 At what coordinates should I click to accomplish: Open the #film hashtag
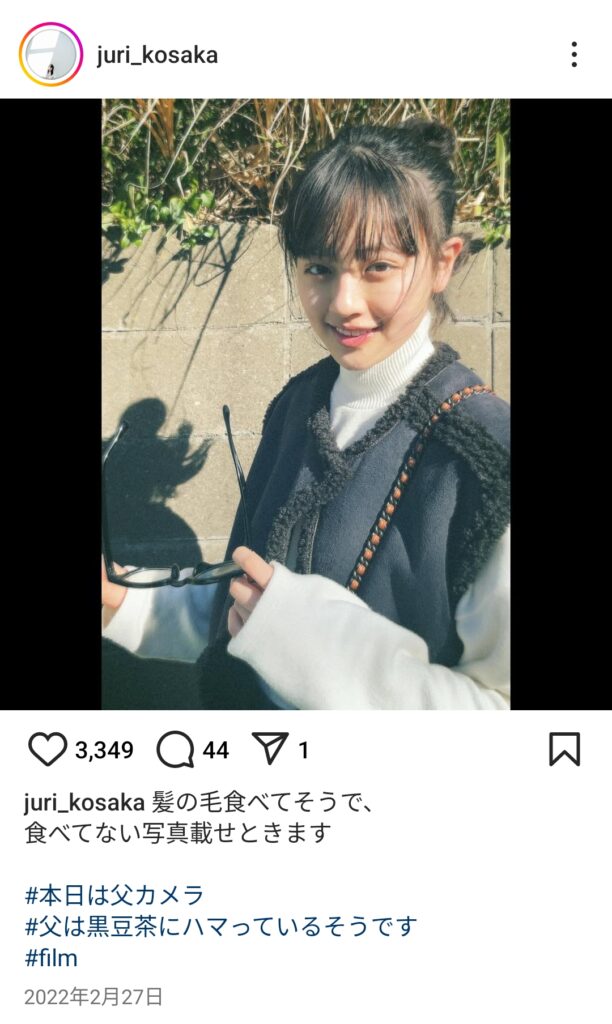pyautogui.click(x=51, y=957)
